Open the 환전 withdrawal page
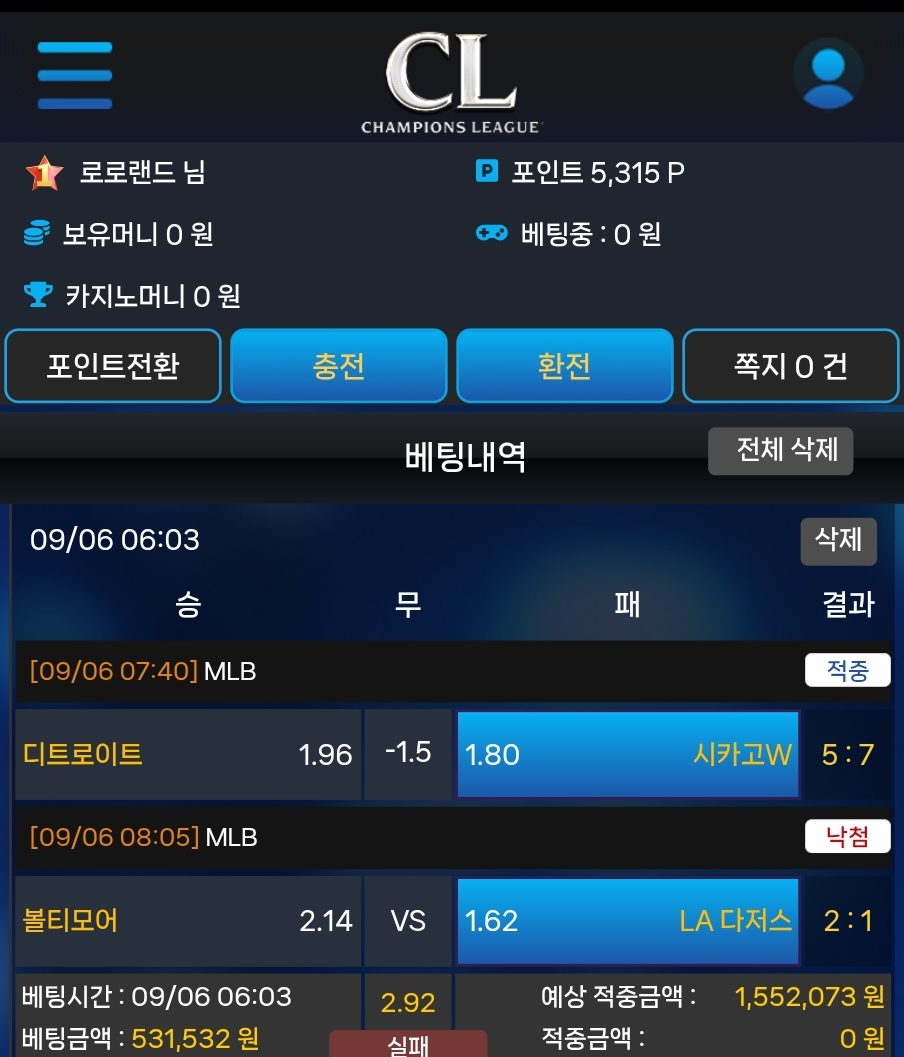This screenshot has width=904, height=1057. tap(565, 366)
